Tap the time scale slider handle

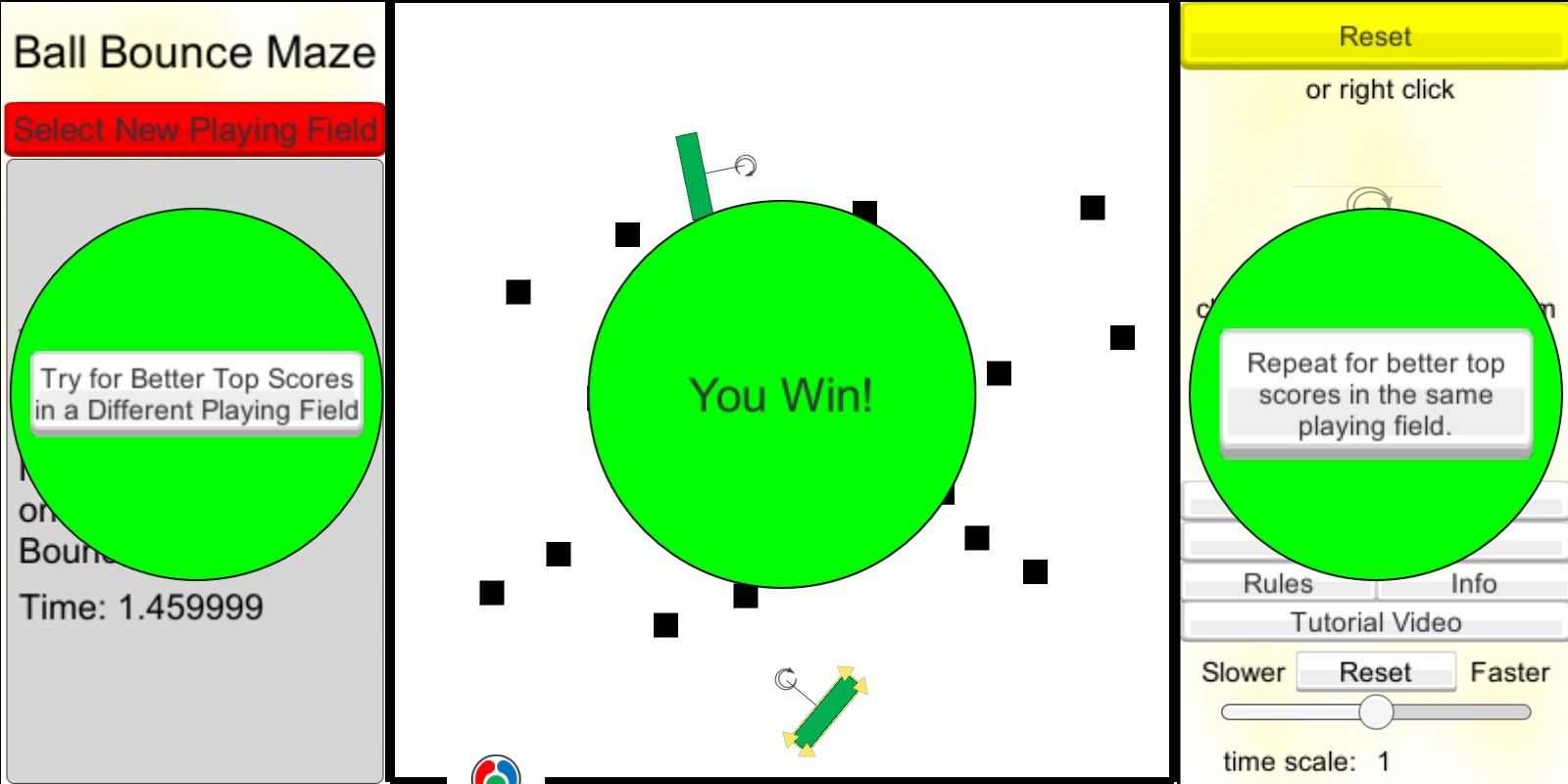click(x=1376, y=712)
